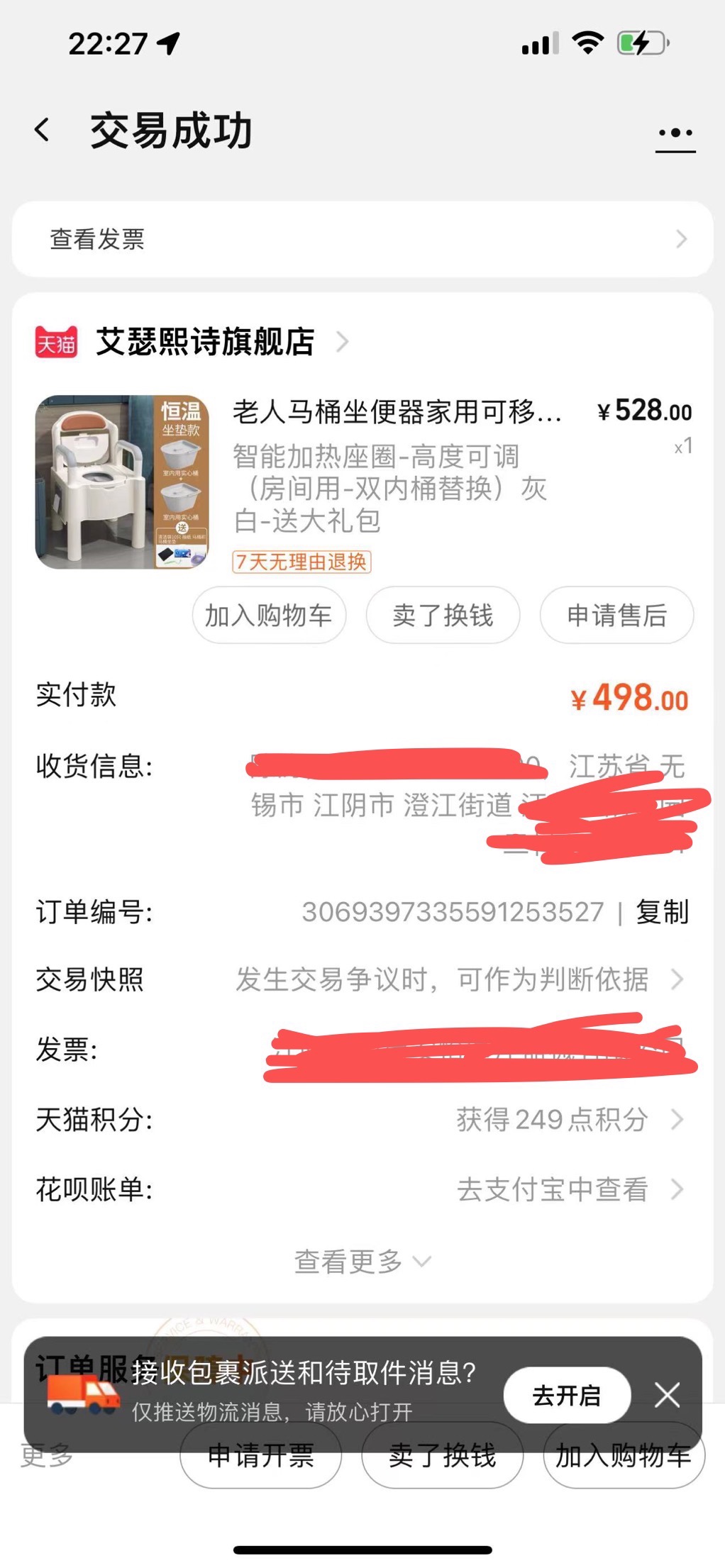Open the 交易快照 row
Screen dimensions: 725x1568
tap(362, 979)
